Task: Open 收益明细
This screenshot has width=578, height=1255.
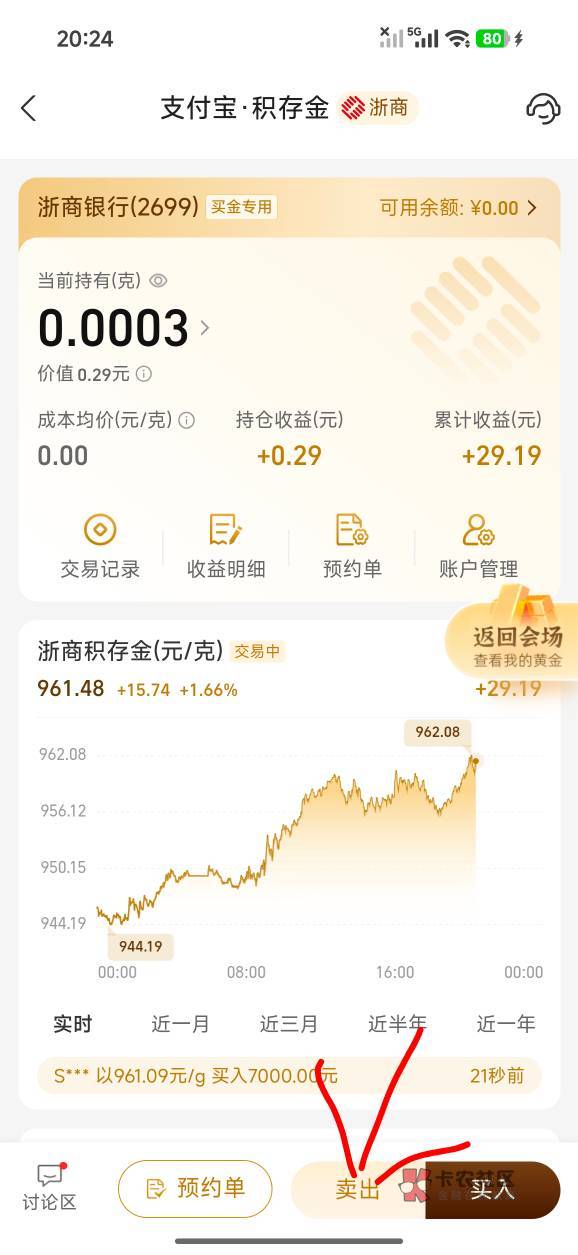Action: pos(226,546)
